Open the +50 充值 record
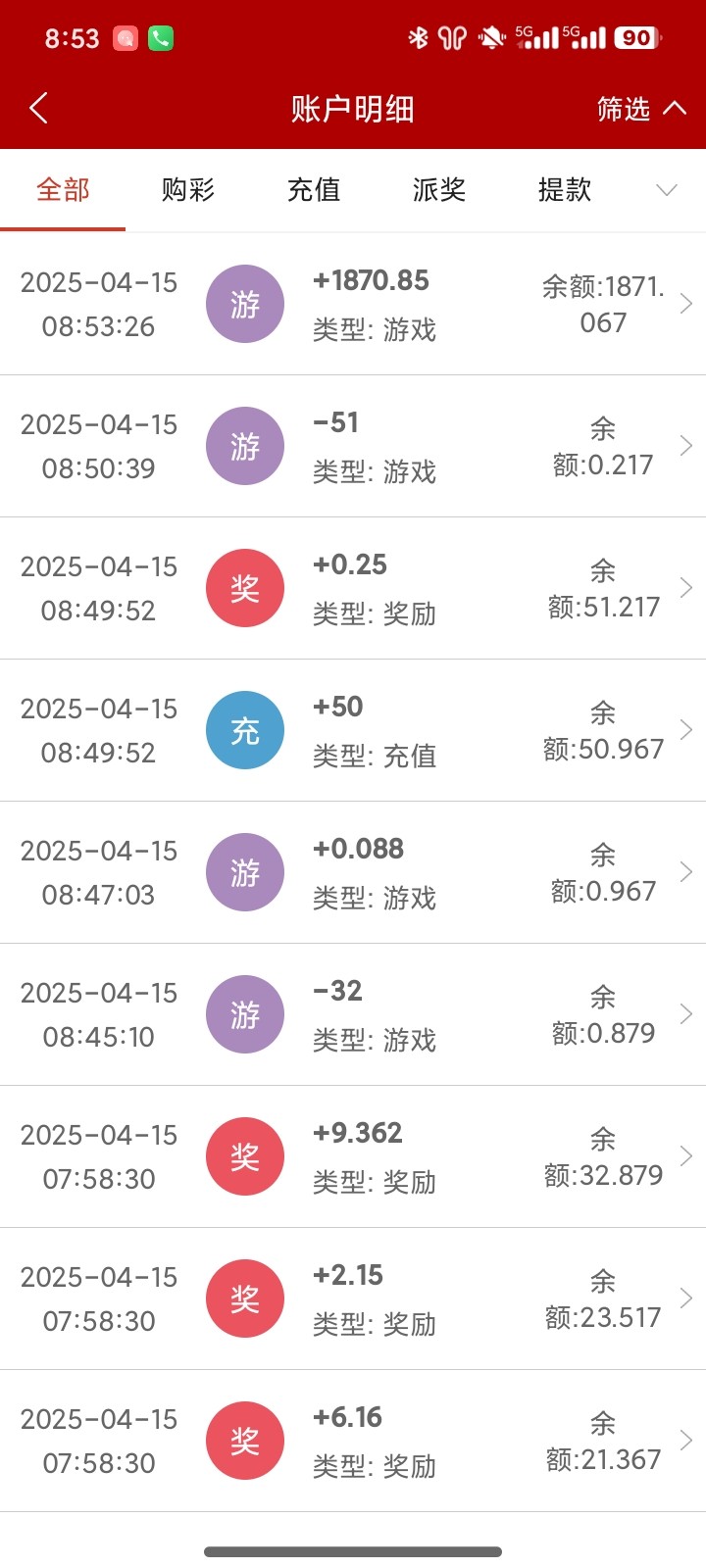 click(353, 730)
